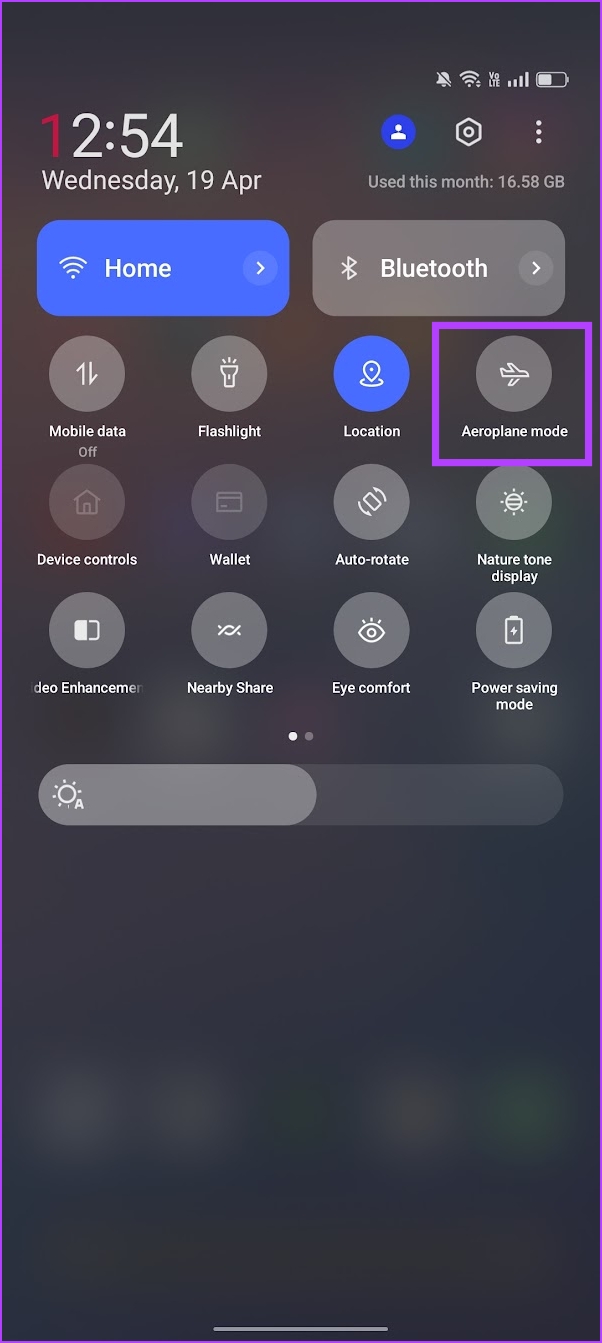Open the user profile icon
The width and height of the screenshot is (602, 1343).
[x=398, y=132]
